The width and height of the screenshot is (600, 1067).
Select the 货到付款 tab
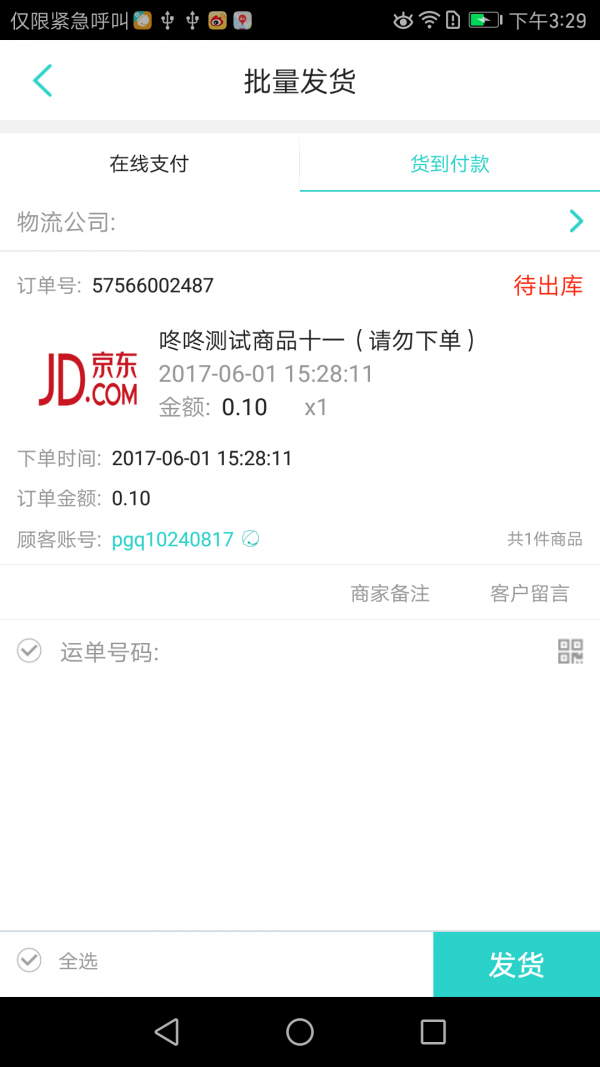450,164
